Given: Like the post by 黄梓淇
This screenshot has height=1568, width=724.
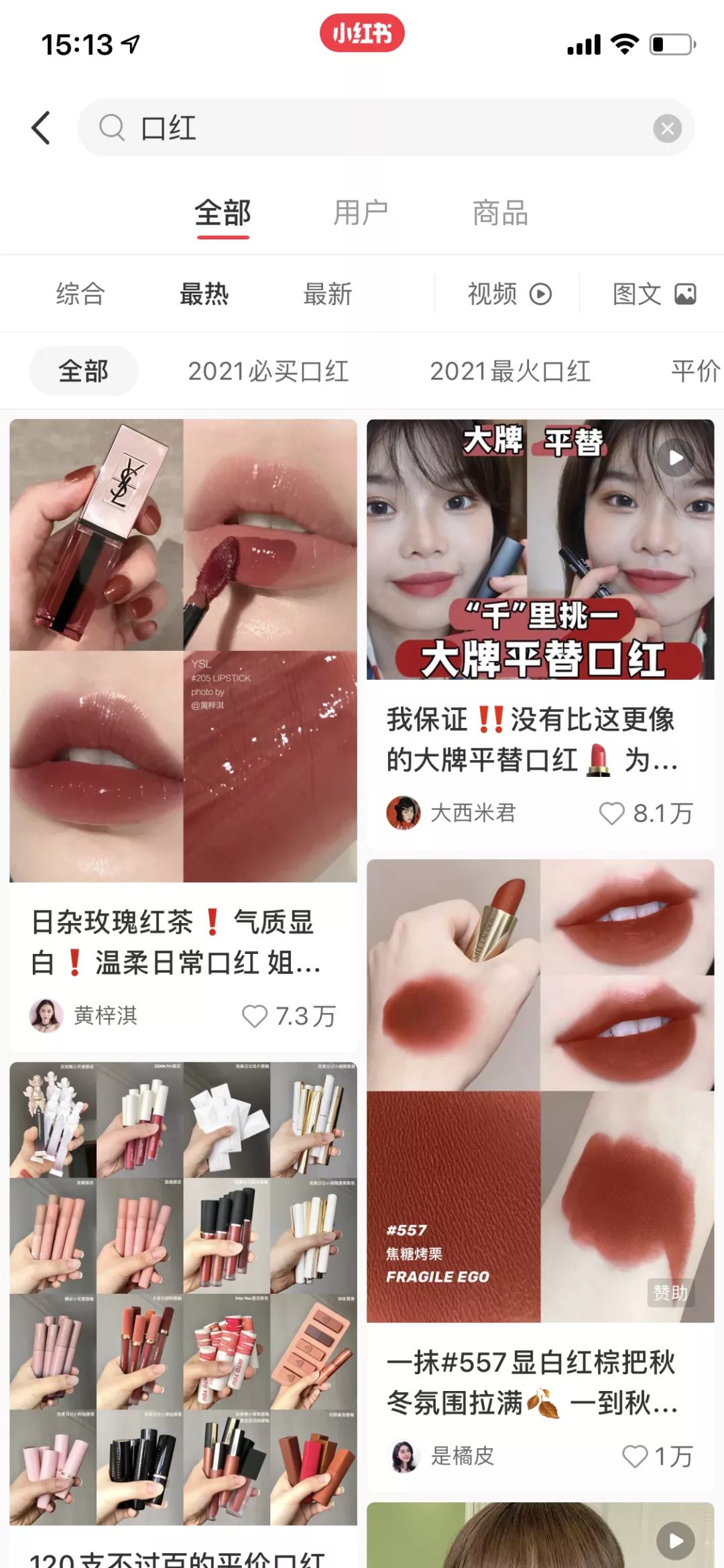Looking at the screenshot, I should pyautogui.click(x=255, y=1016).
